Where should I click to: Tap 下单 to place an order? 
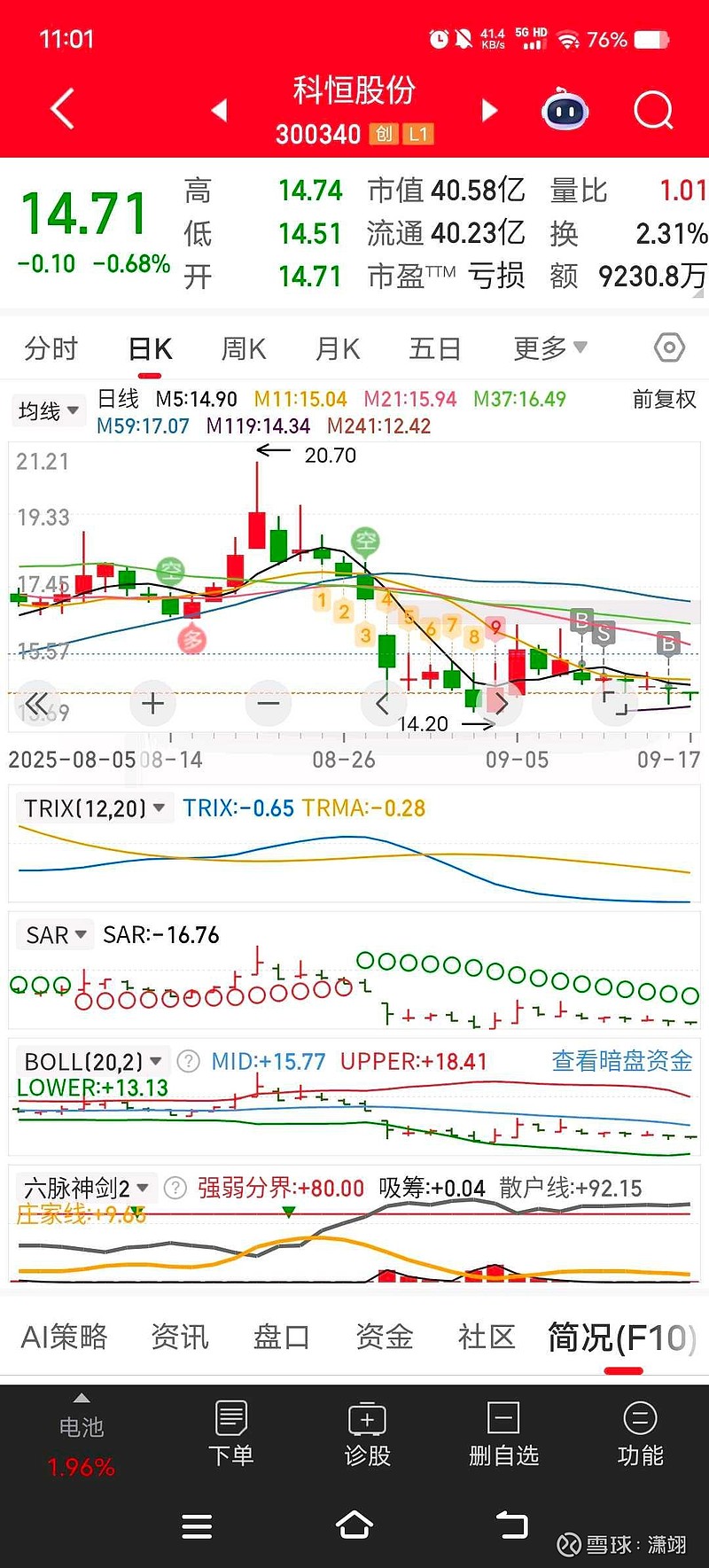point(231,1434)
